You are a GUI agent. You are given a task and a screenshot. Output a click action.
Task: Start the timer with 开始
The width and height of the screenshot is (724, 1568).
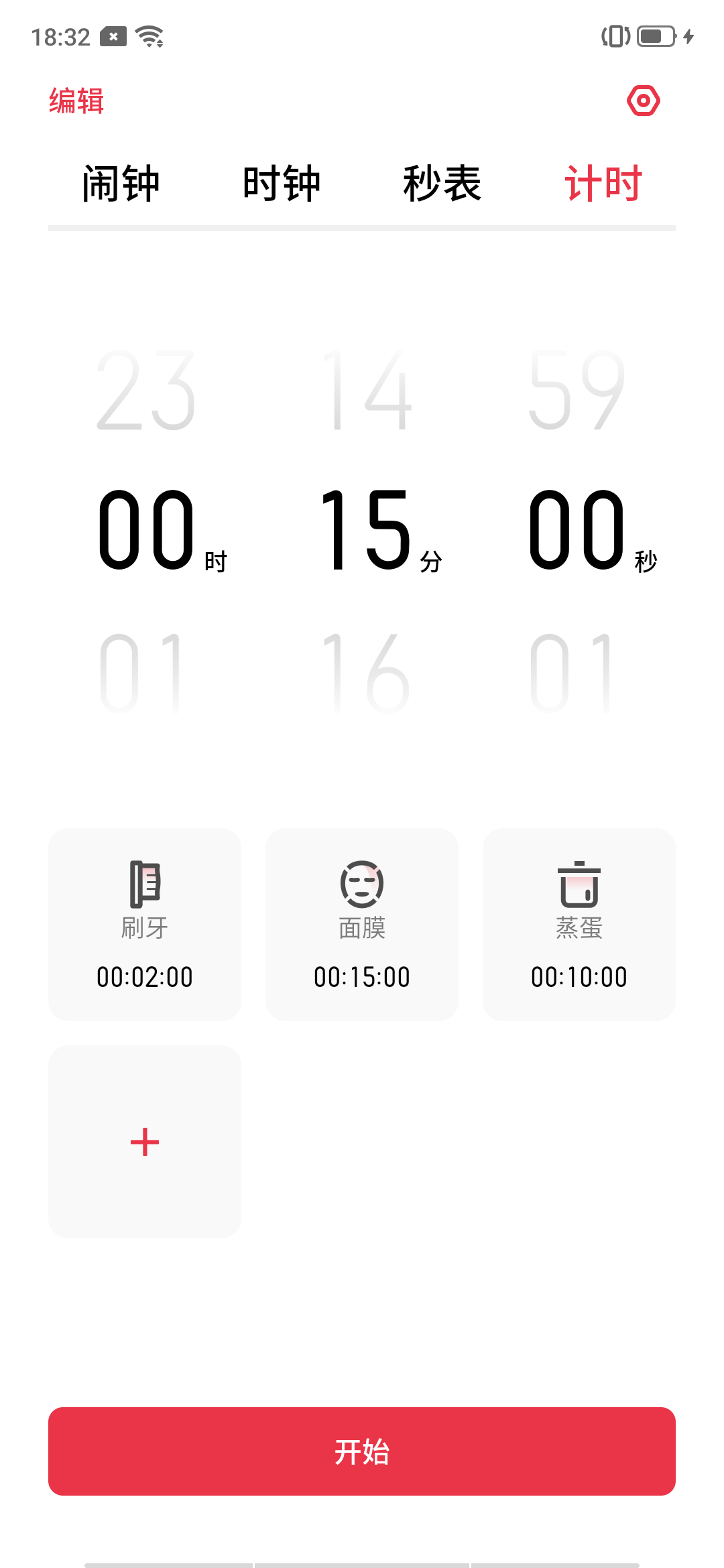[362, 1451]
